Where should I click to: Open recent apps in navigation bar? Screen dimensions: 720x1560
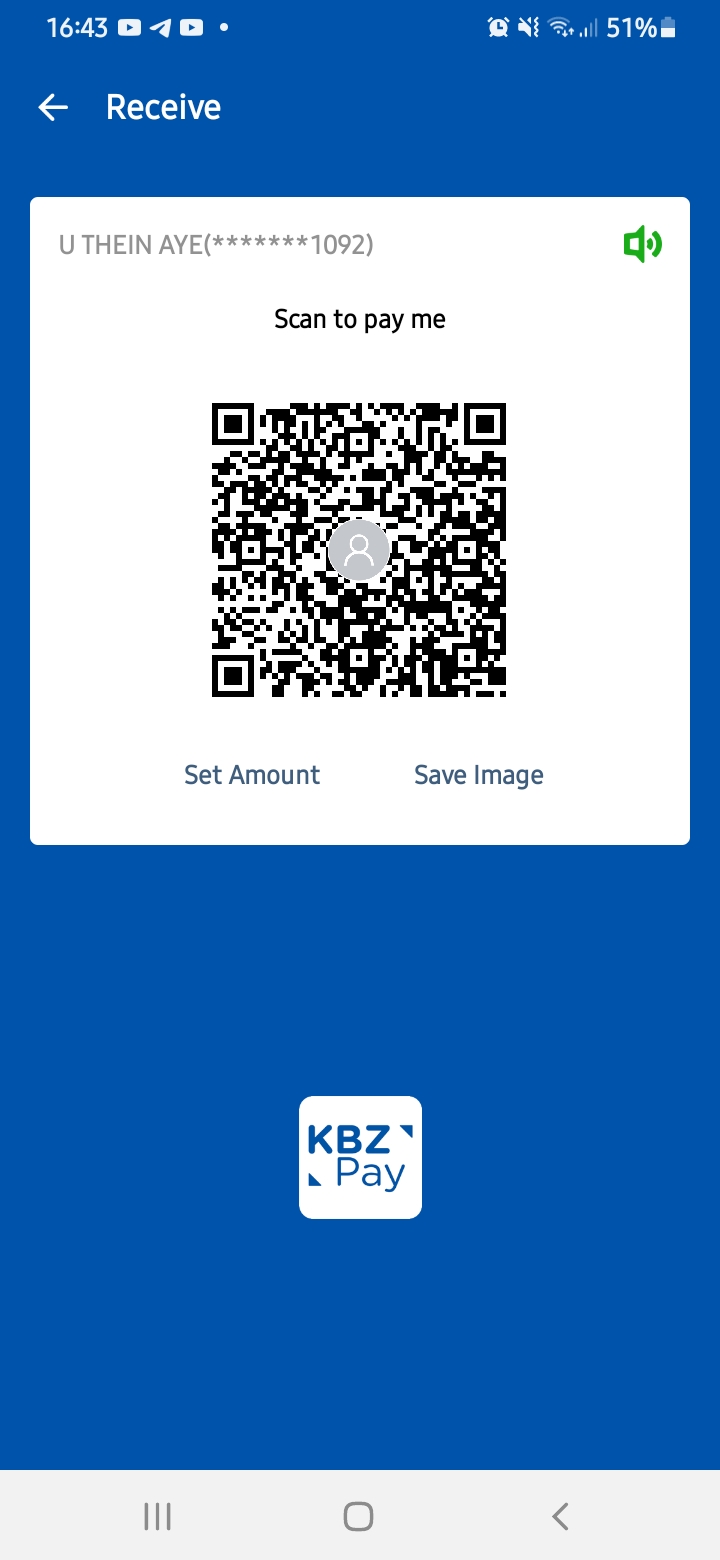pyautogui.click(x=157, y=1516)
